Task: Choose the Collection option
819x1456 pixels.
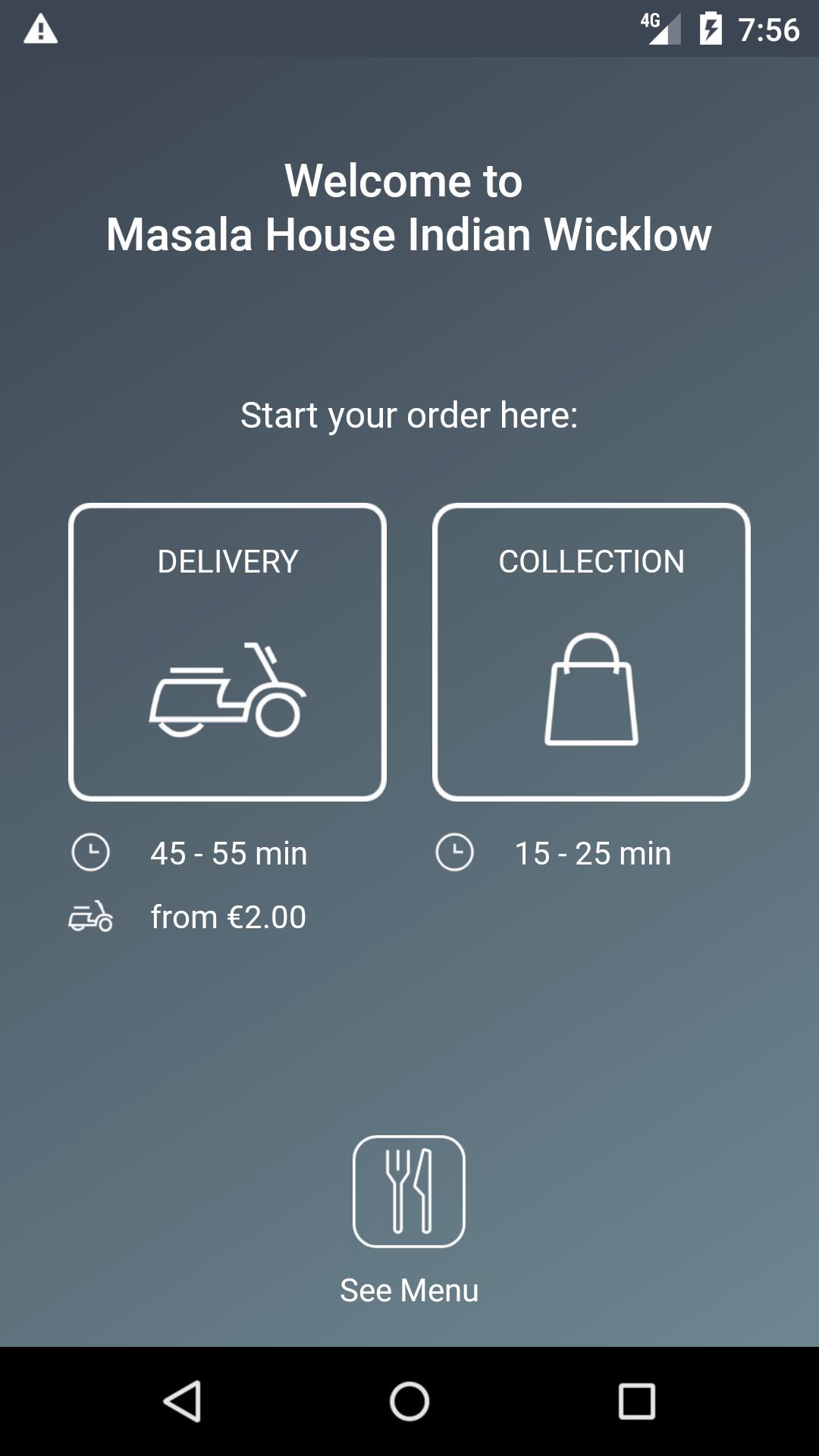Action: click(x=591, y=652)
